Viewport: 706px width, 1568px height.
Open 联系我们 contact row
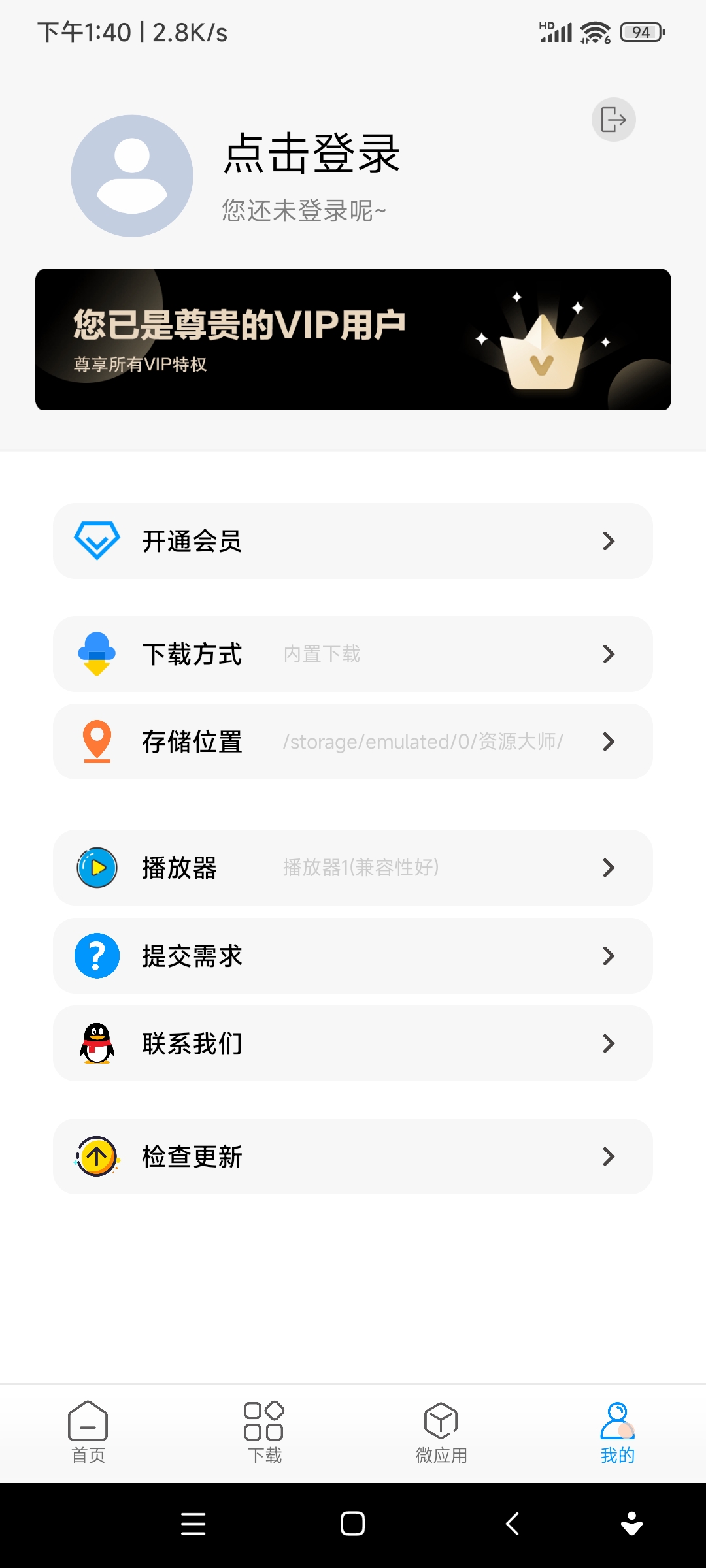pyautogui.click(x=353, y=1043)
